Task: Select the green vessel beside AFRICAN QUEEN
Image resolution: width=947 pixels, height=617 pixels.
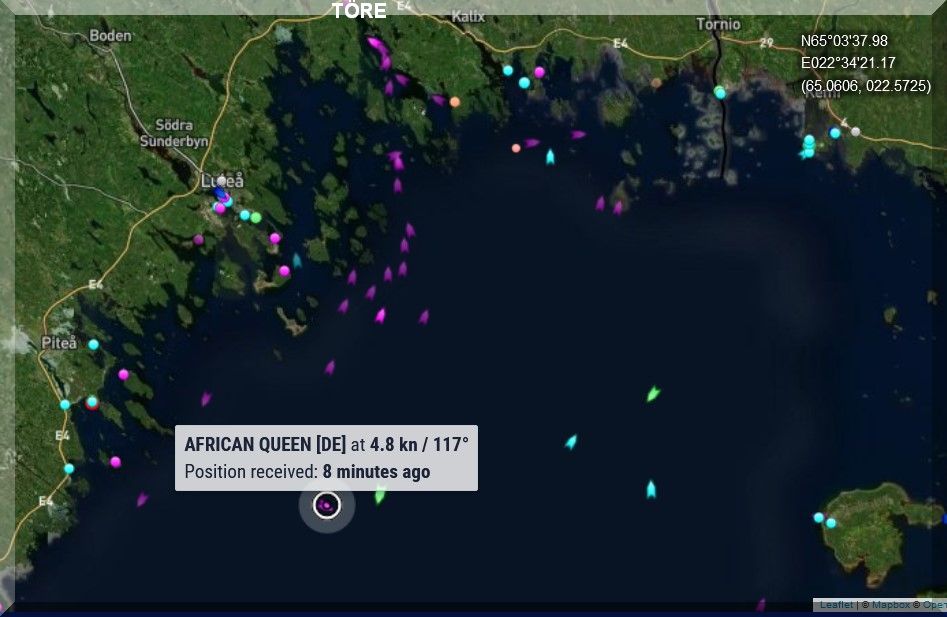Action: (380, 494)
